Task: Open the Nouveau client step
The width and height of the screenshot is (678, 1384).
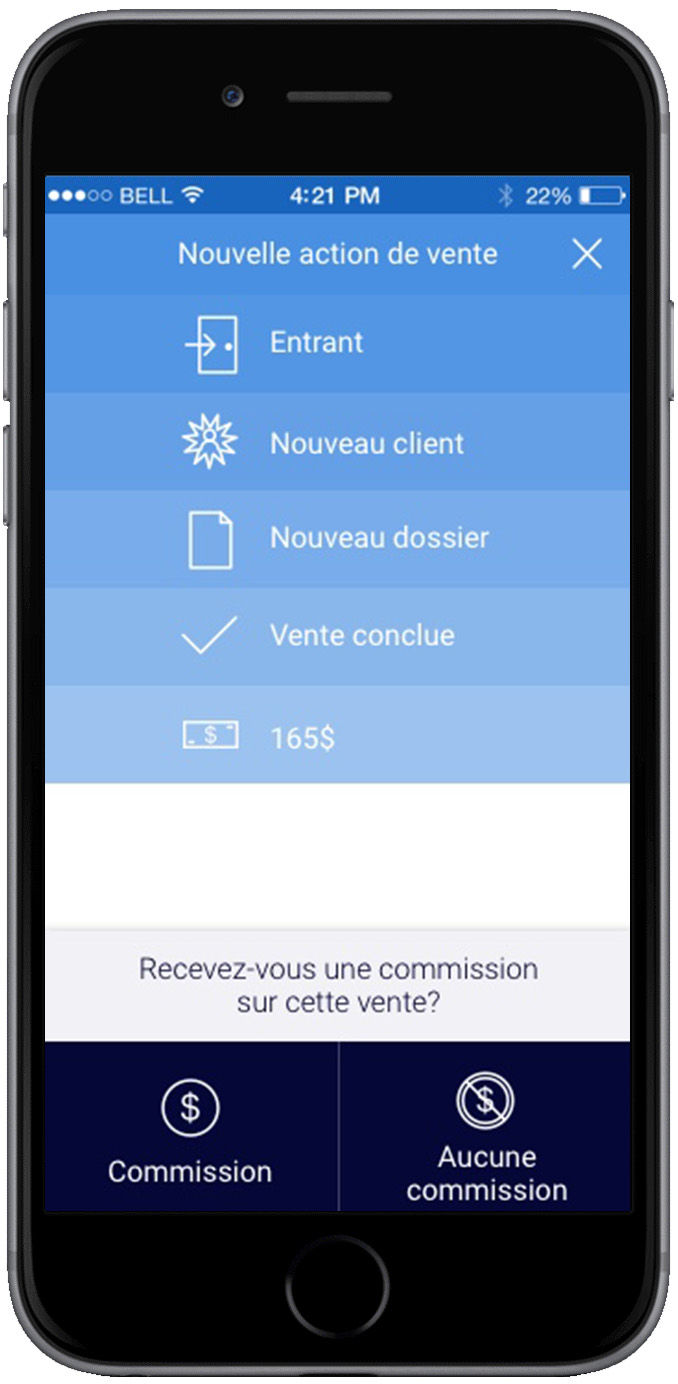Action: 337,442
